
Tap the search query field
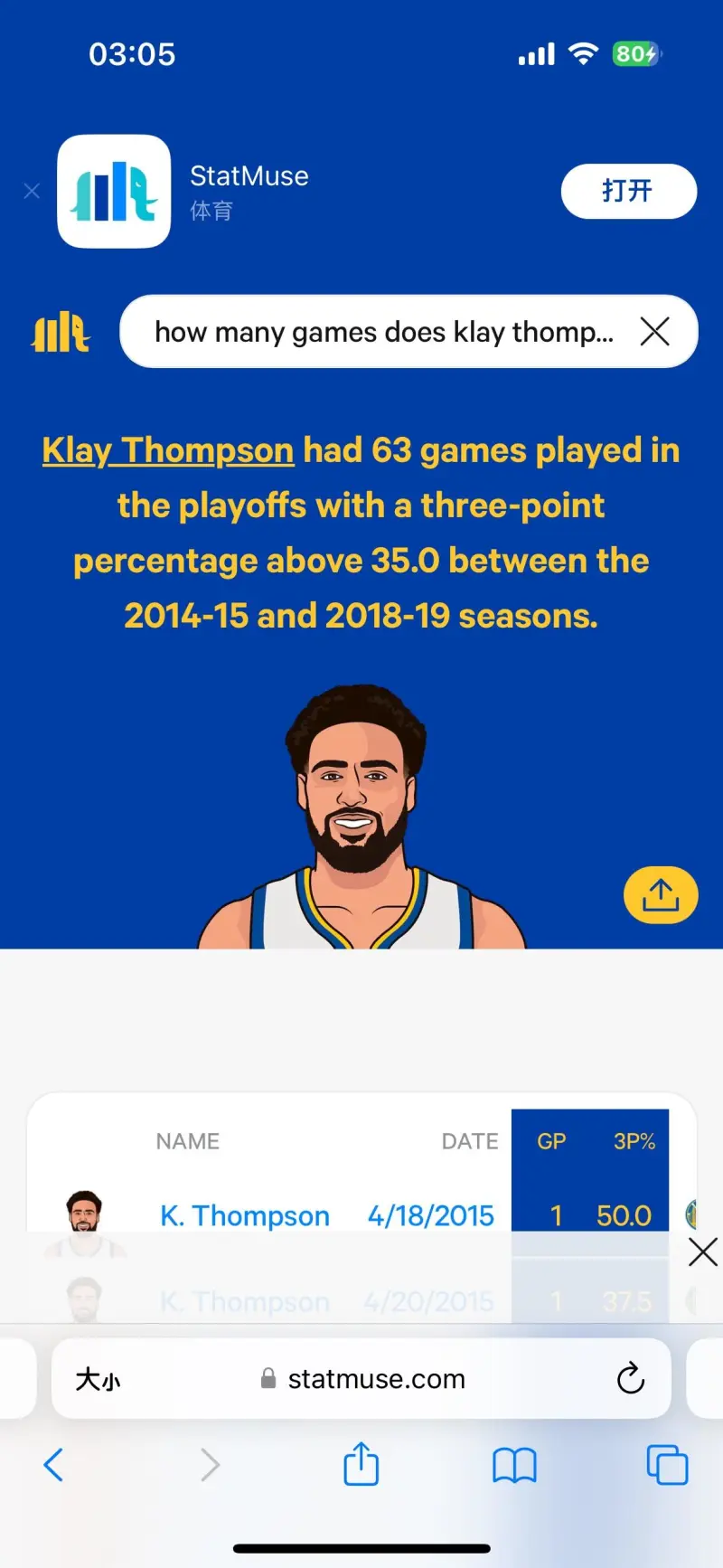coord(384,332)
